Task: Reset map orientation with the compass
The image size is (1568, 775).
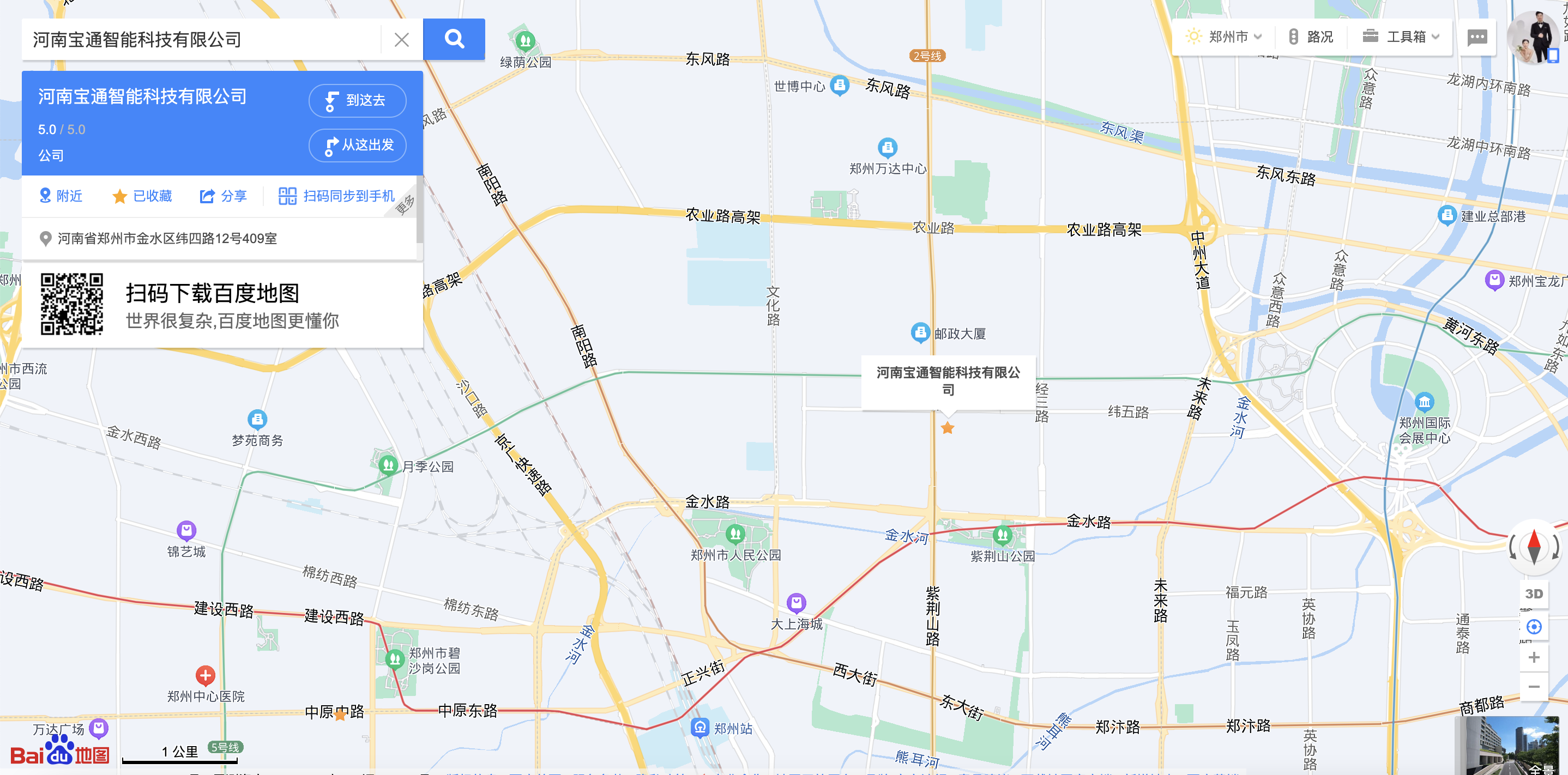Action: pos(1533,546)
